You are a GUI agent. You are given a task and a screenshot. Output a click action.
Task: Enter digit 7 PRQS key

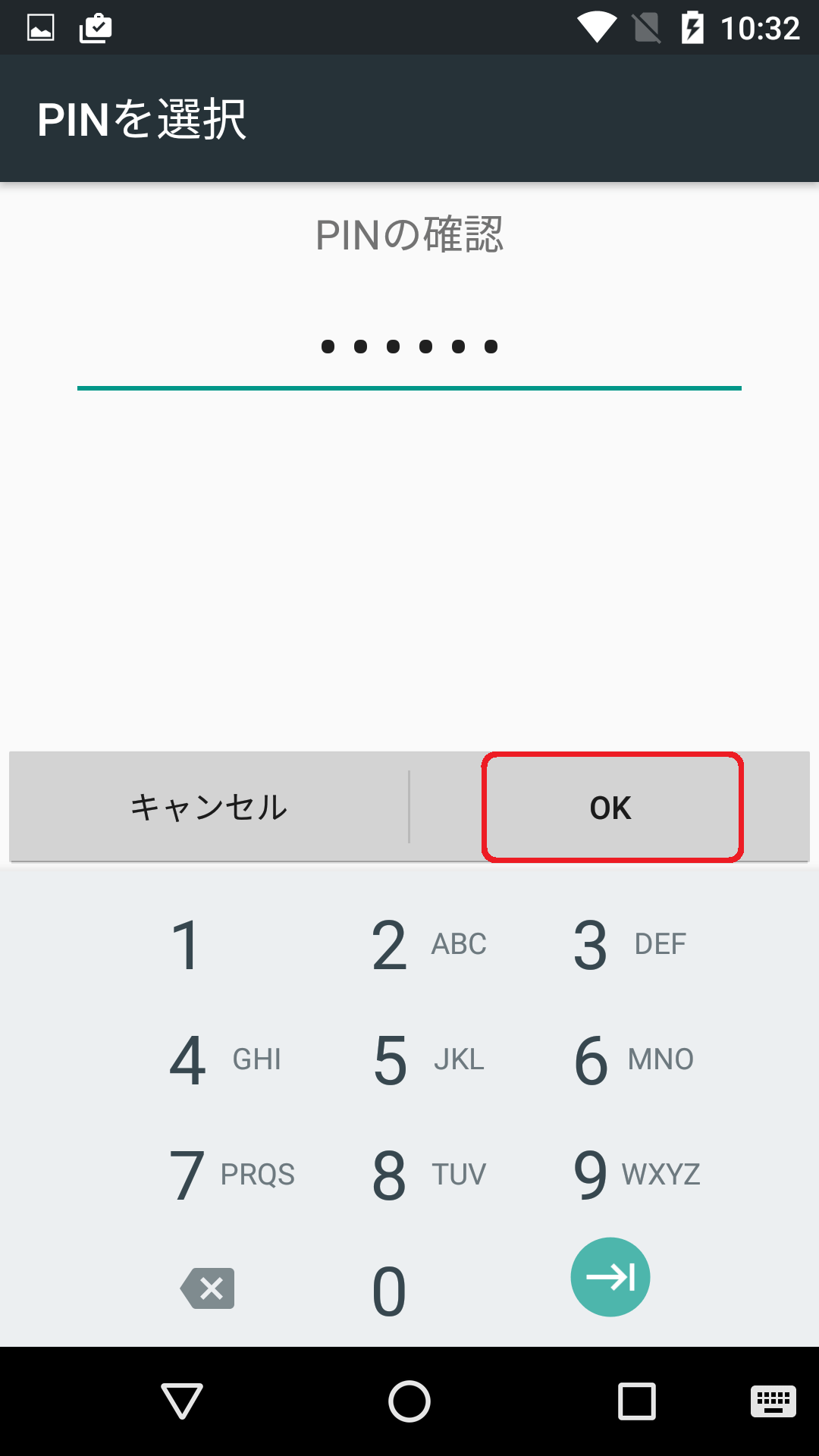tap(208, 1175)
